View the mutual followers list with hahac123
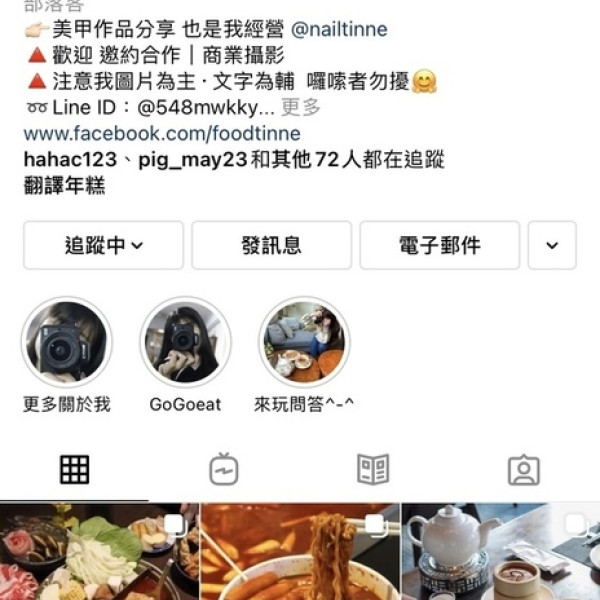Viewport: 600px width, 600px height. click(x=234, y=160)
